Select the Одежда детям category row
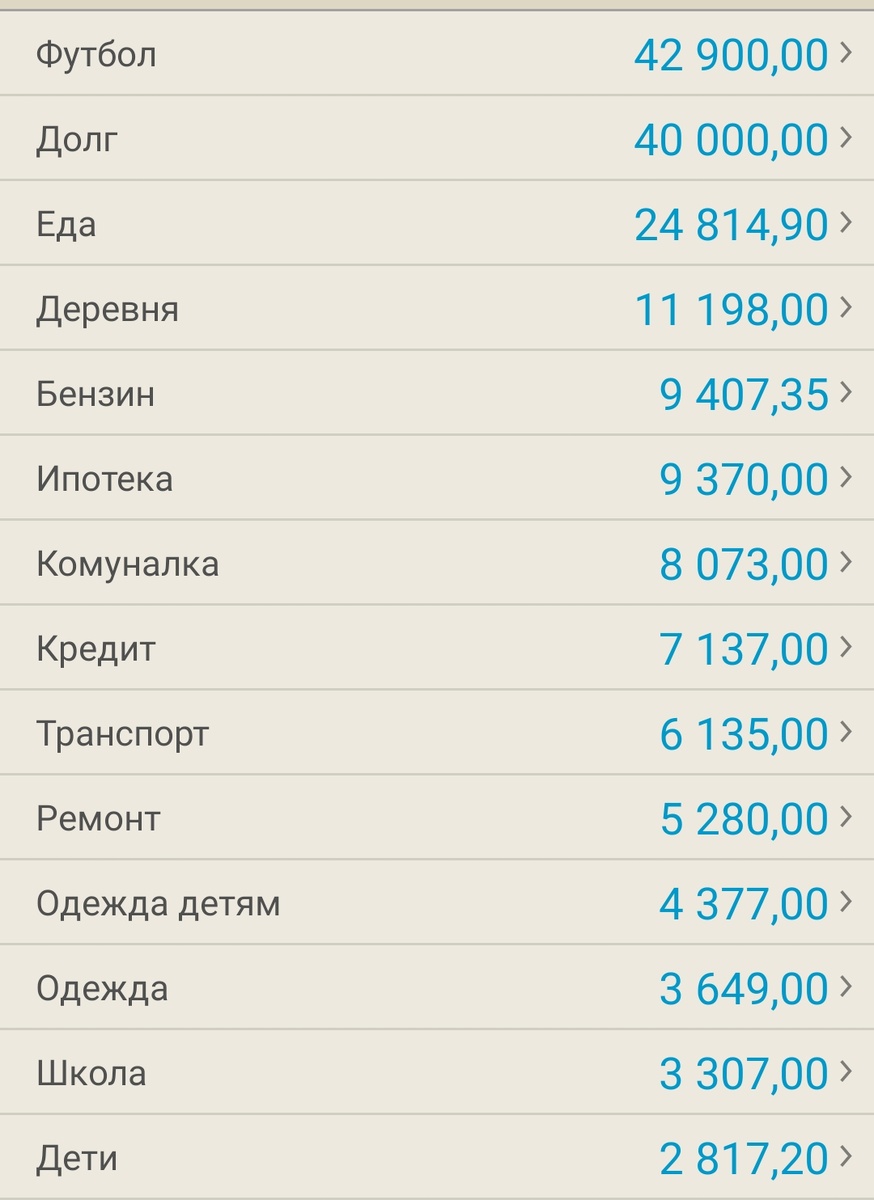Viewport: 874px width, 1200px height. [x=437, y=903]
